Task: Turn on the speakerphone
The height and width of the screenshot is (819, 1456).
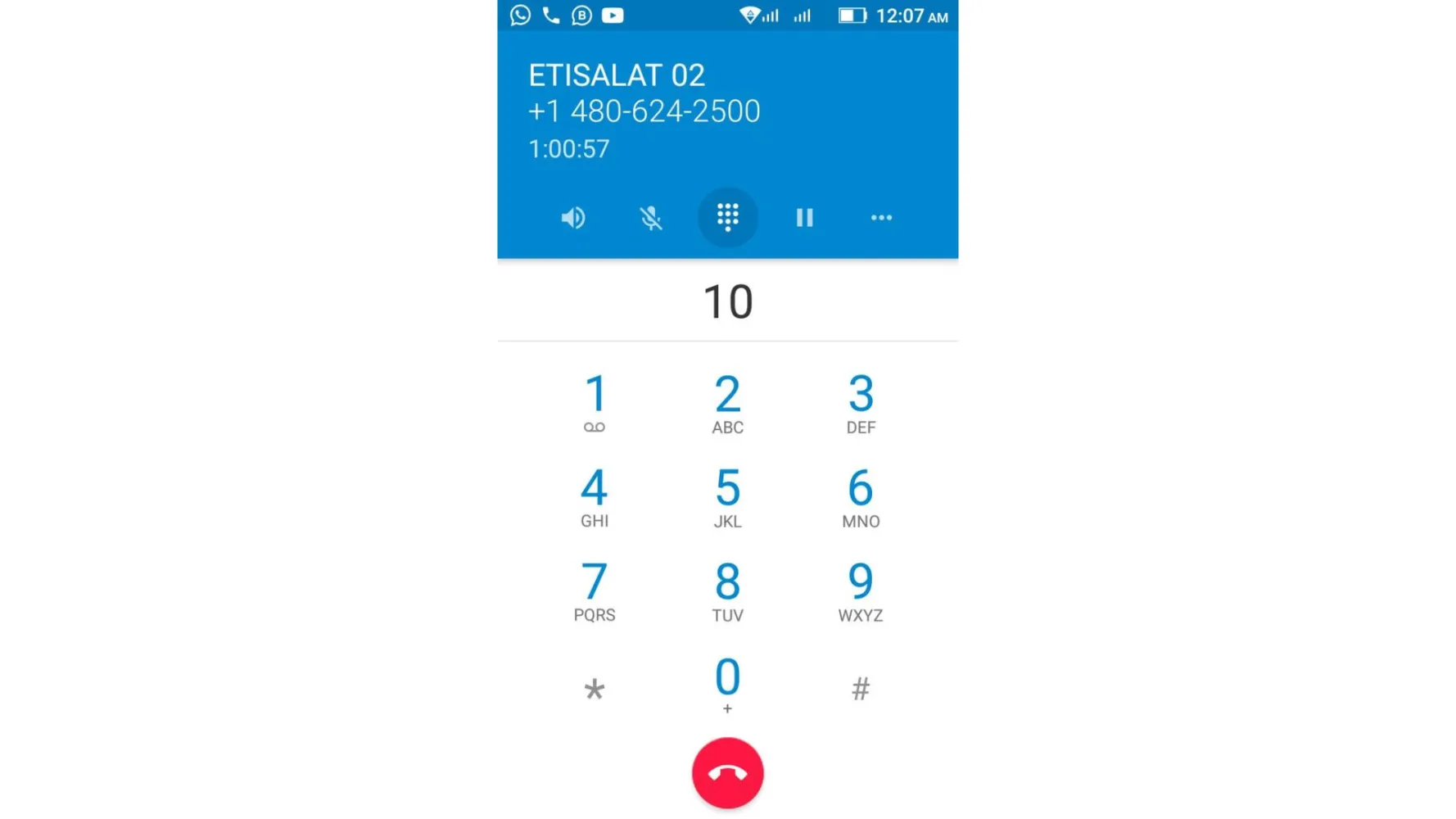Action: pyautogui.click(x=572, y=218)
